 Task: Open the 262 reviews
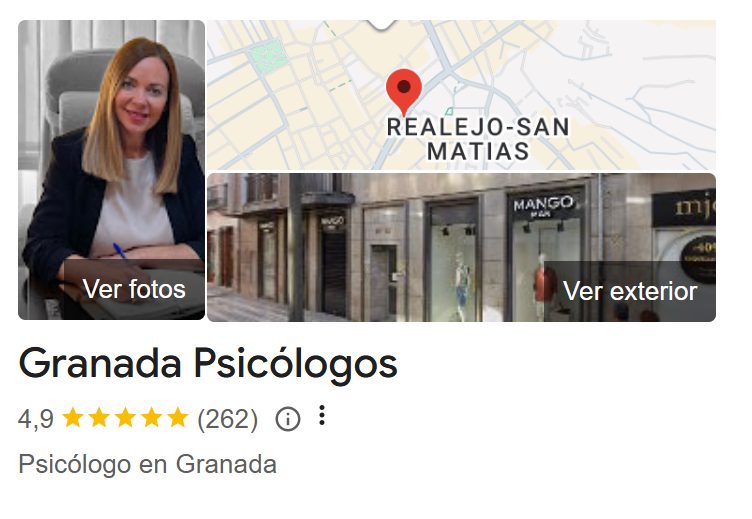click(228, 419)
